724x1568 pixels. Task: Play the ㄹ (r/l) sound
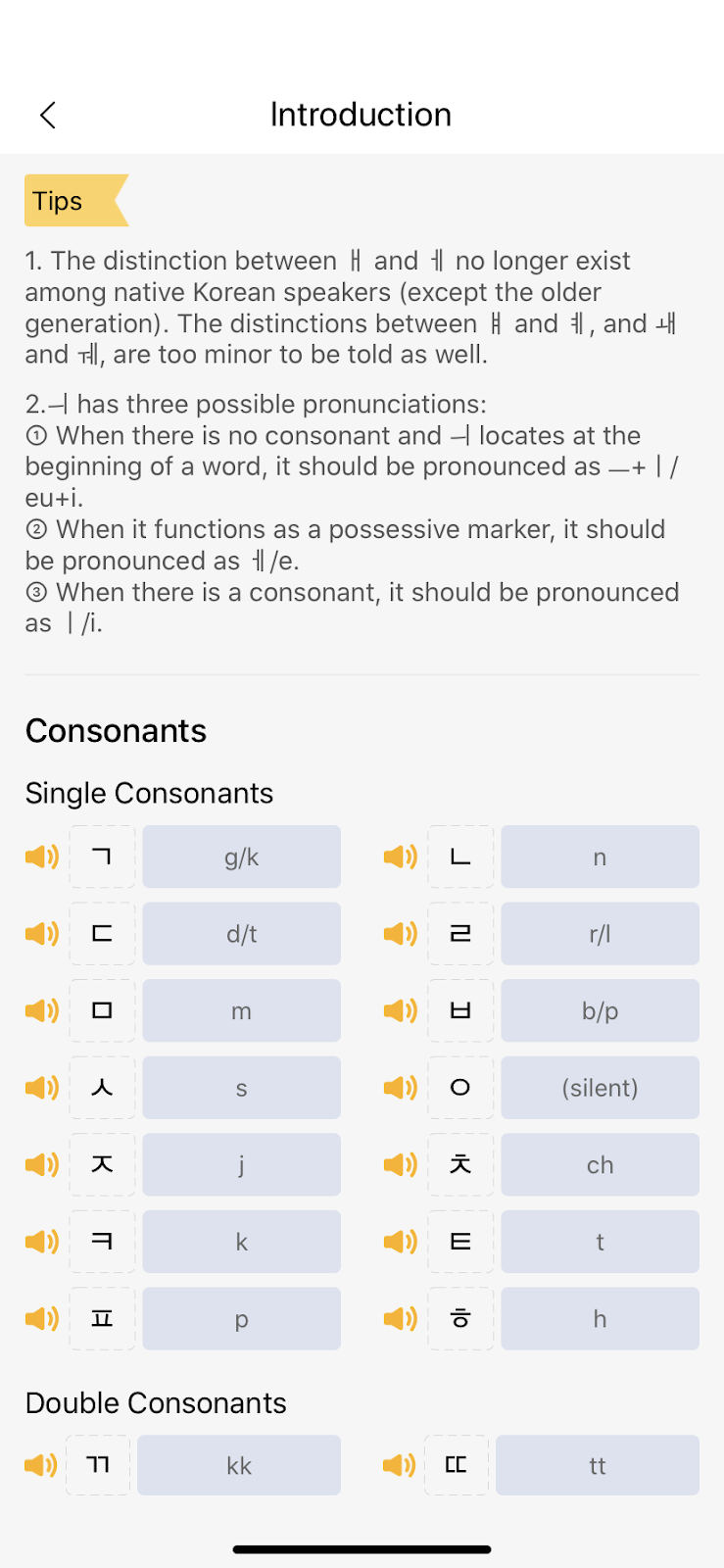click(x=401, y=933)
